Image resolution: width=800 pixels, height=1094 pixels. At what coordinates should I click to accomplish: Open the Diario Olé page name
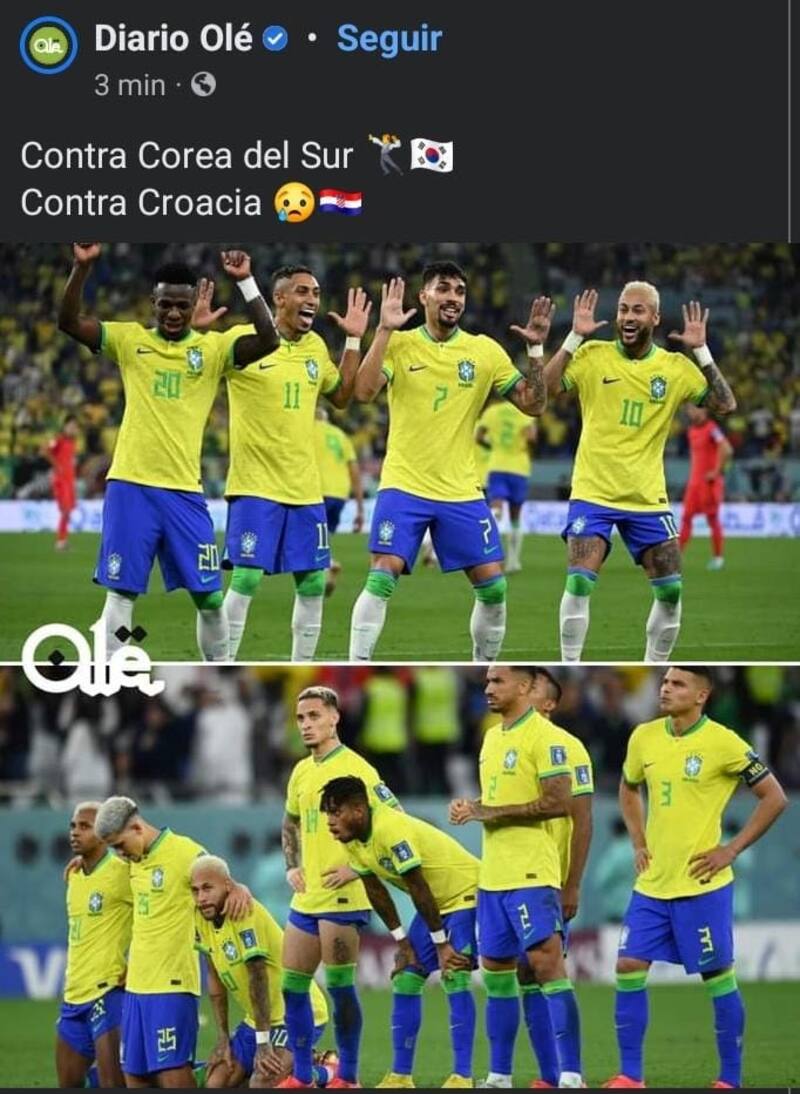(173, 39)
